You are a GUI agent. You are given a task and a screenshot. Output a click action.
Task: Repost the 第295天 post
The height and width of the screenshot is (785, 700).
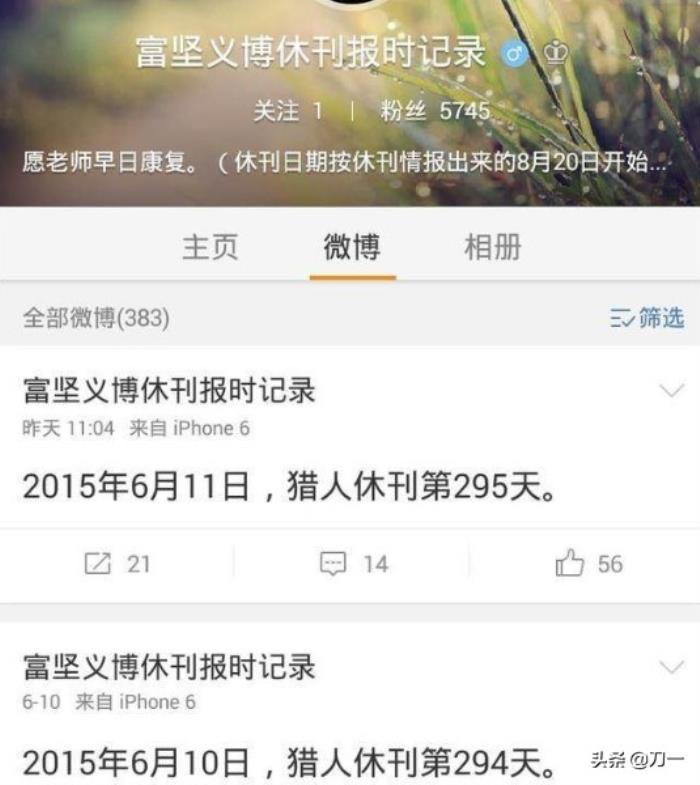(117, 564)
